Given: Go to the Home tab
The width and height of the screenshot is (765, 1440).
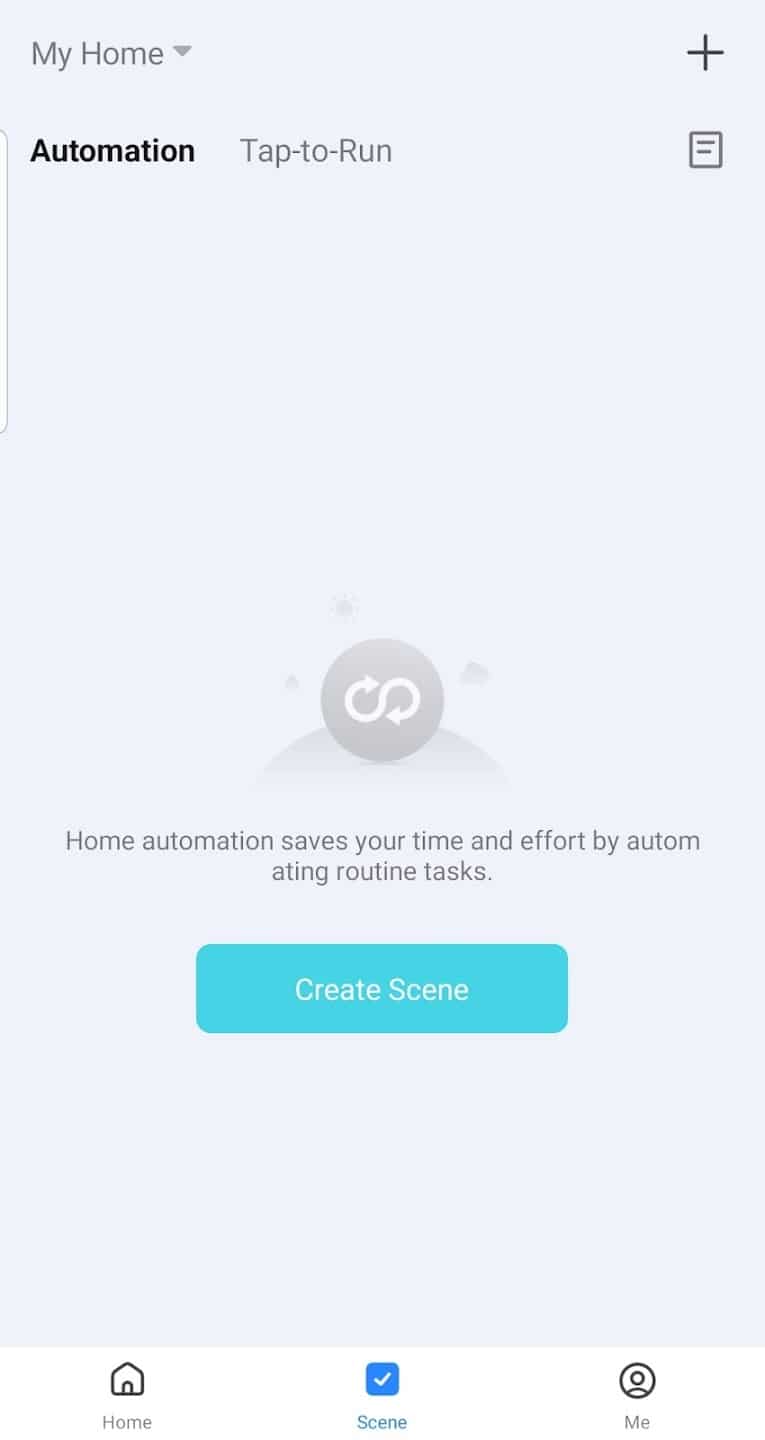Looking at the screenshot, I should pos(127,1394).
